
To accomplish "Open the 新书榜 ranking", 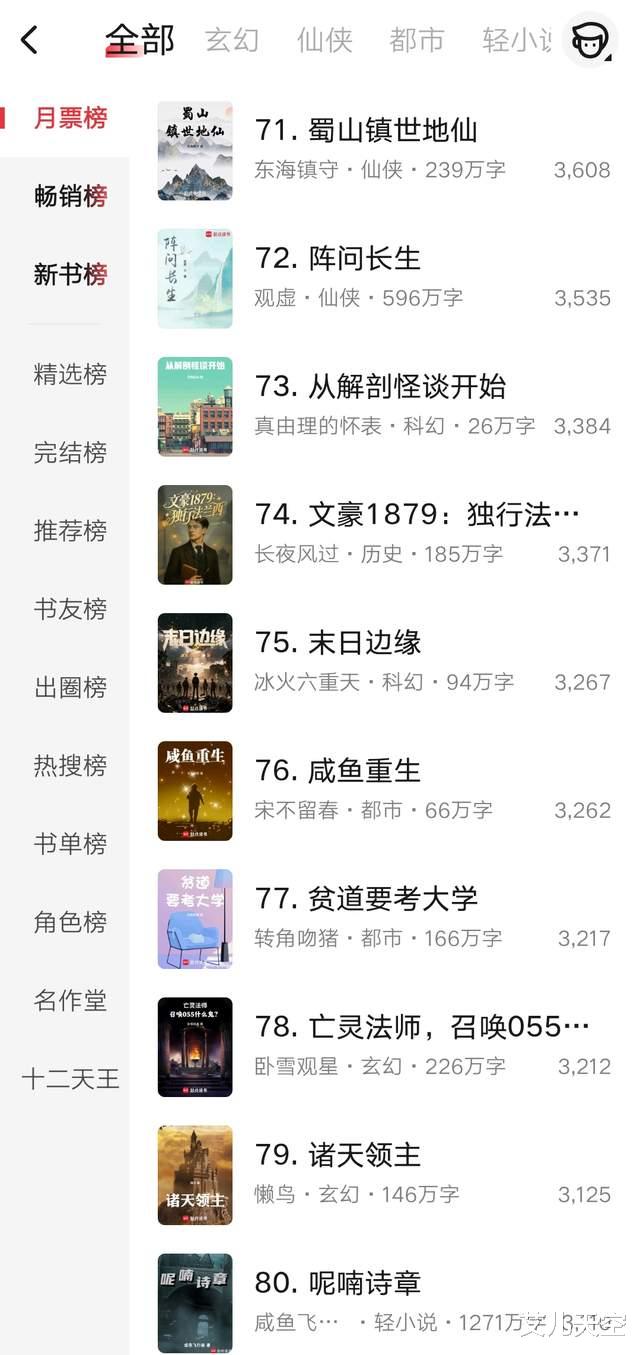I will click(x=70, y=274).
